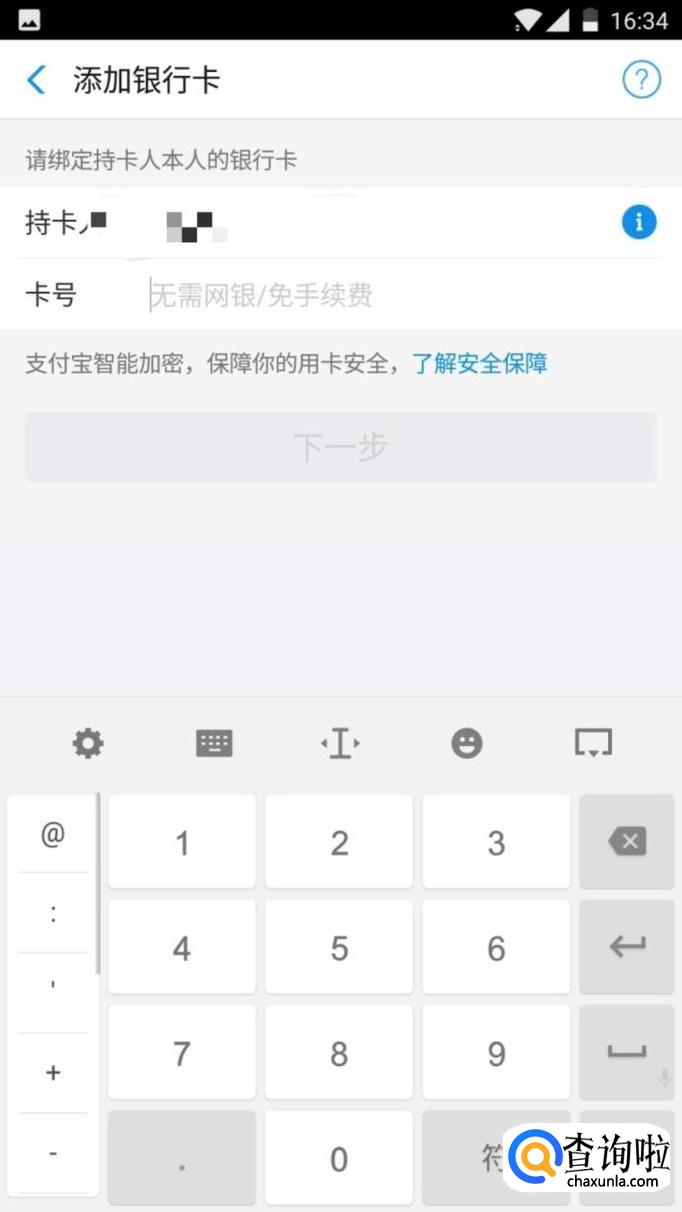Open keyboard settings gear icon

click(x=88, y=743)
